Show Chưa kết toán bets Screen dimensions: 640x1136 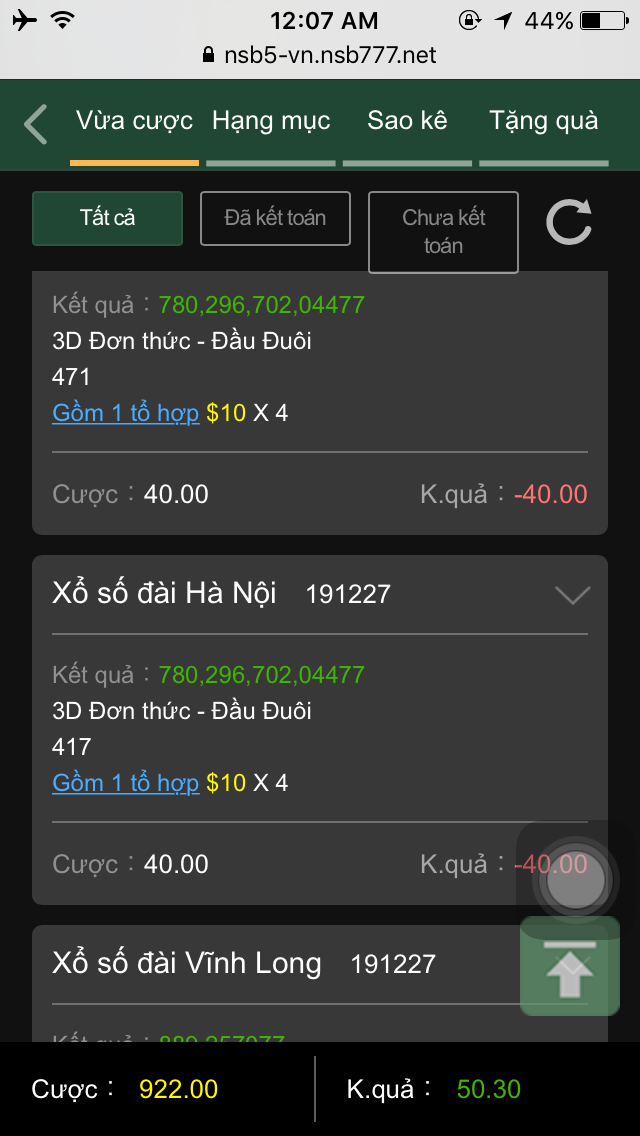tap(443, 232)
